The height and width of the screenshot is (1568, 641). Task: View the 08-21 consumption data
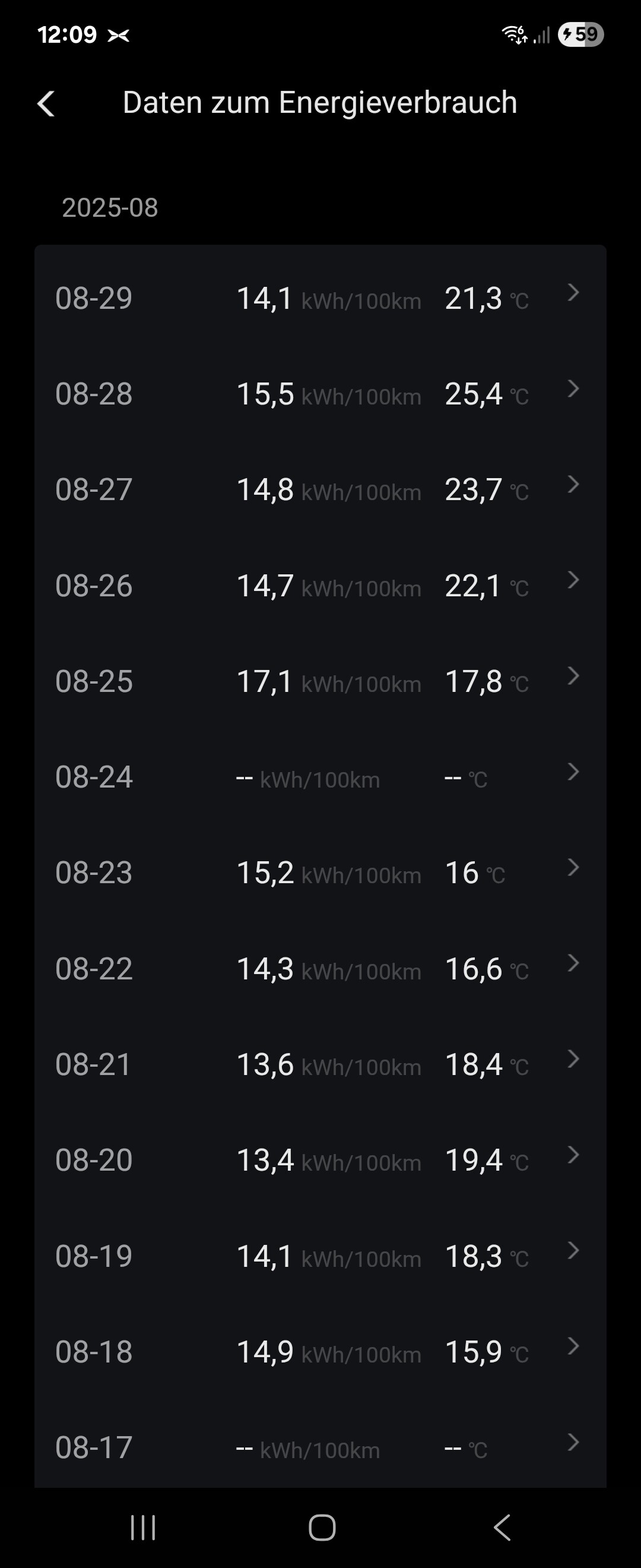[x=320, y=1064]
